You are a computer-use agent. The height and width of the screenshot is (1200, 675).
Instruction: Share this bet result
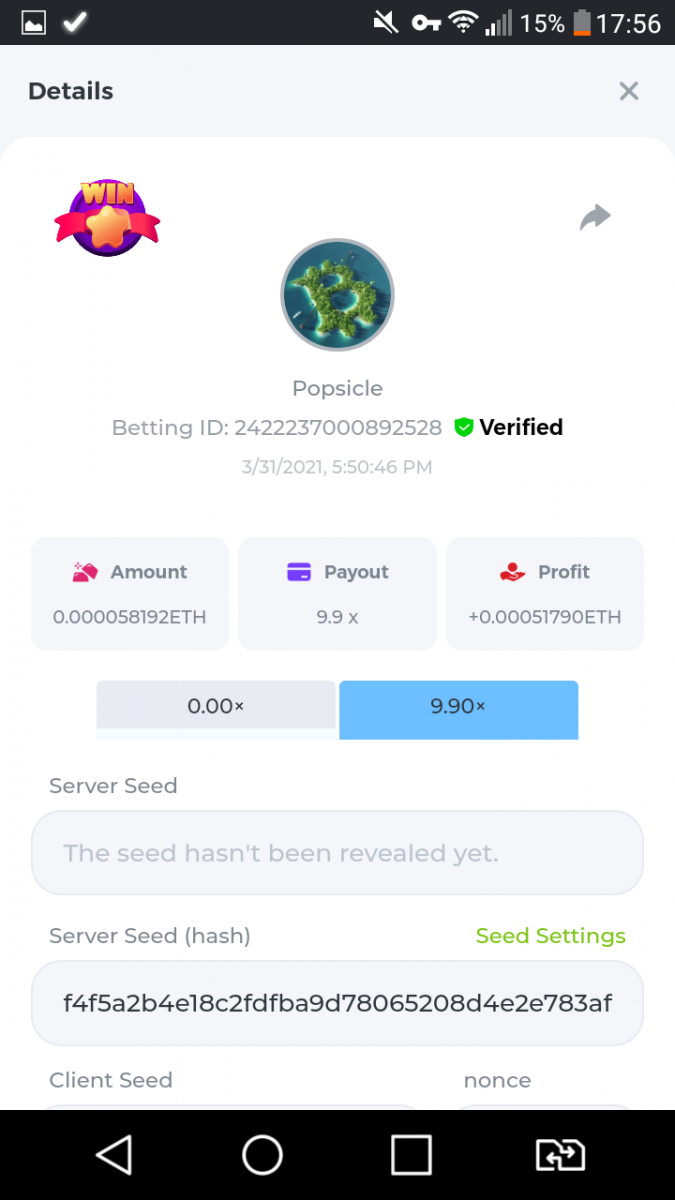pyautogui.click(x=595, y=217)
